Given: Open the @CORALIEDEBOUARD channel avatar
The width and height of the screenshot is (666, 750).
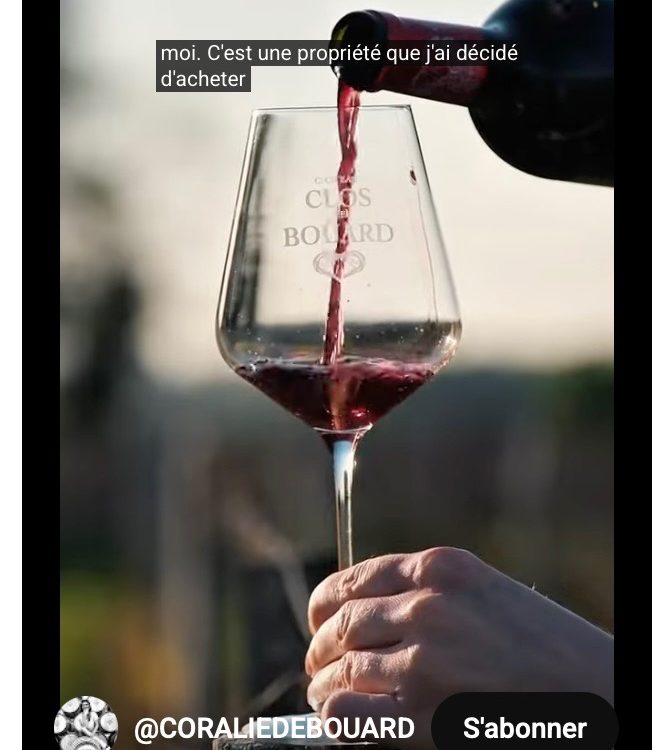Looking at the screenshot, I should point(86,725).
